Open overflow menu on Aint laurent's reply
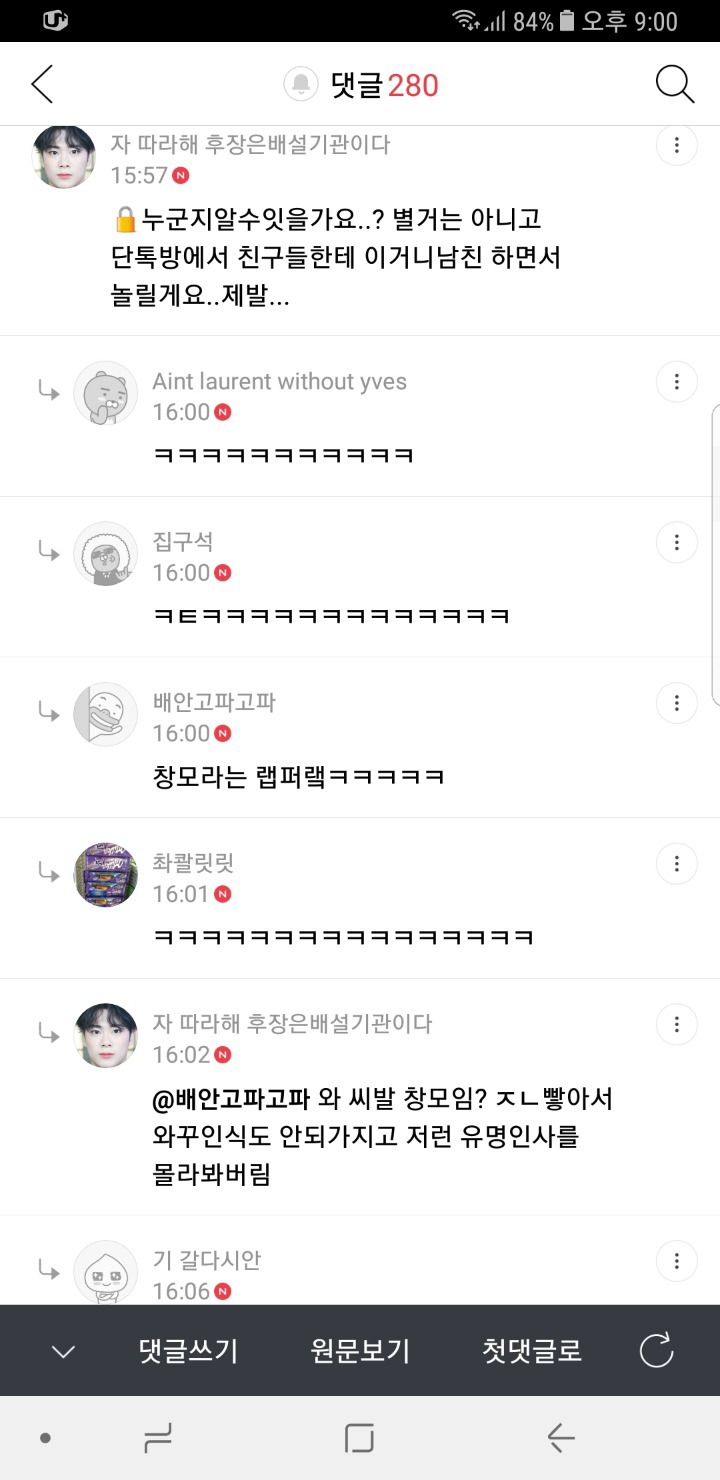Screen dimensions: 720x1480 tap(677, 382)
